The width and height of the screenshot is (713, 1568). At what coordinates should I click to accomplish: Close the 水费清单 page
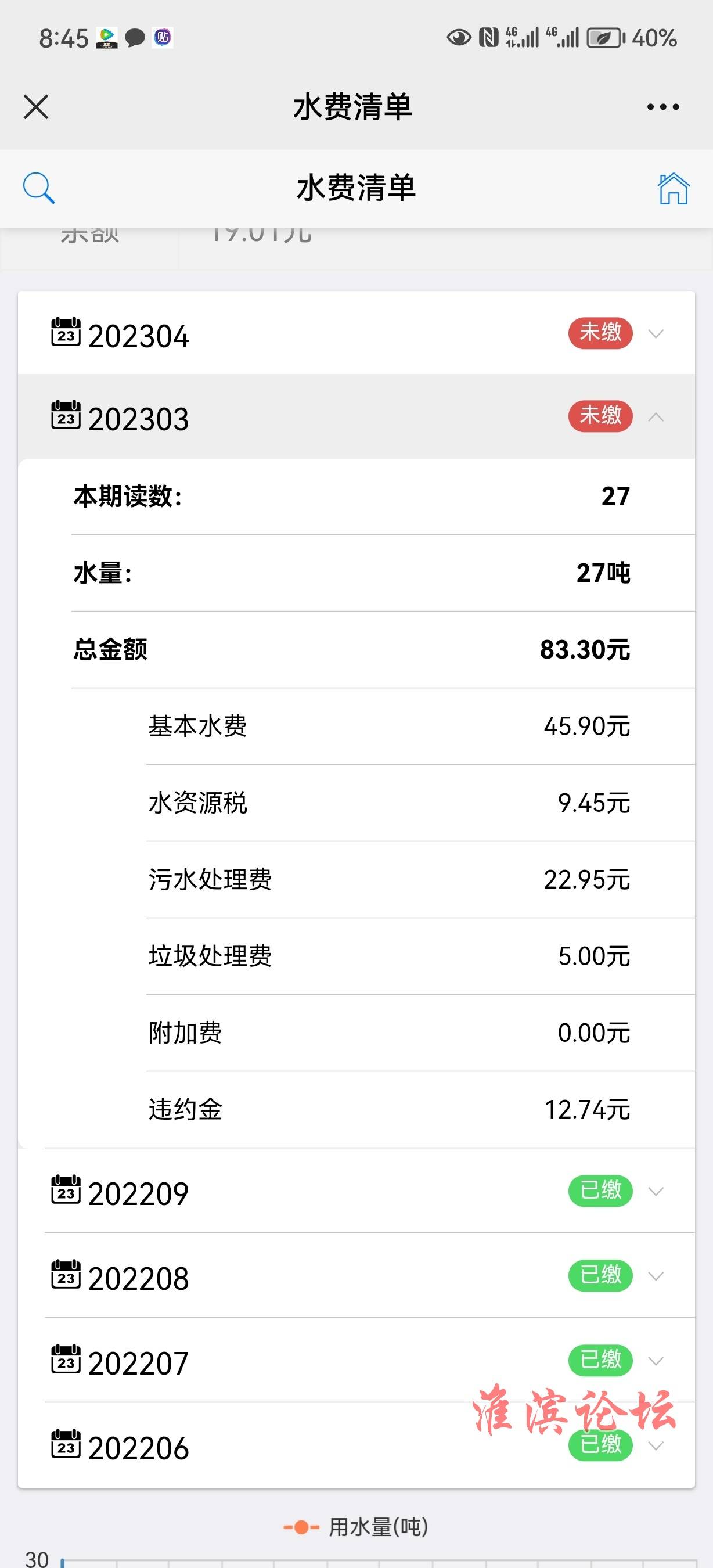[36, 107]
